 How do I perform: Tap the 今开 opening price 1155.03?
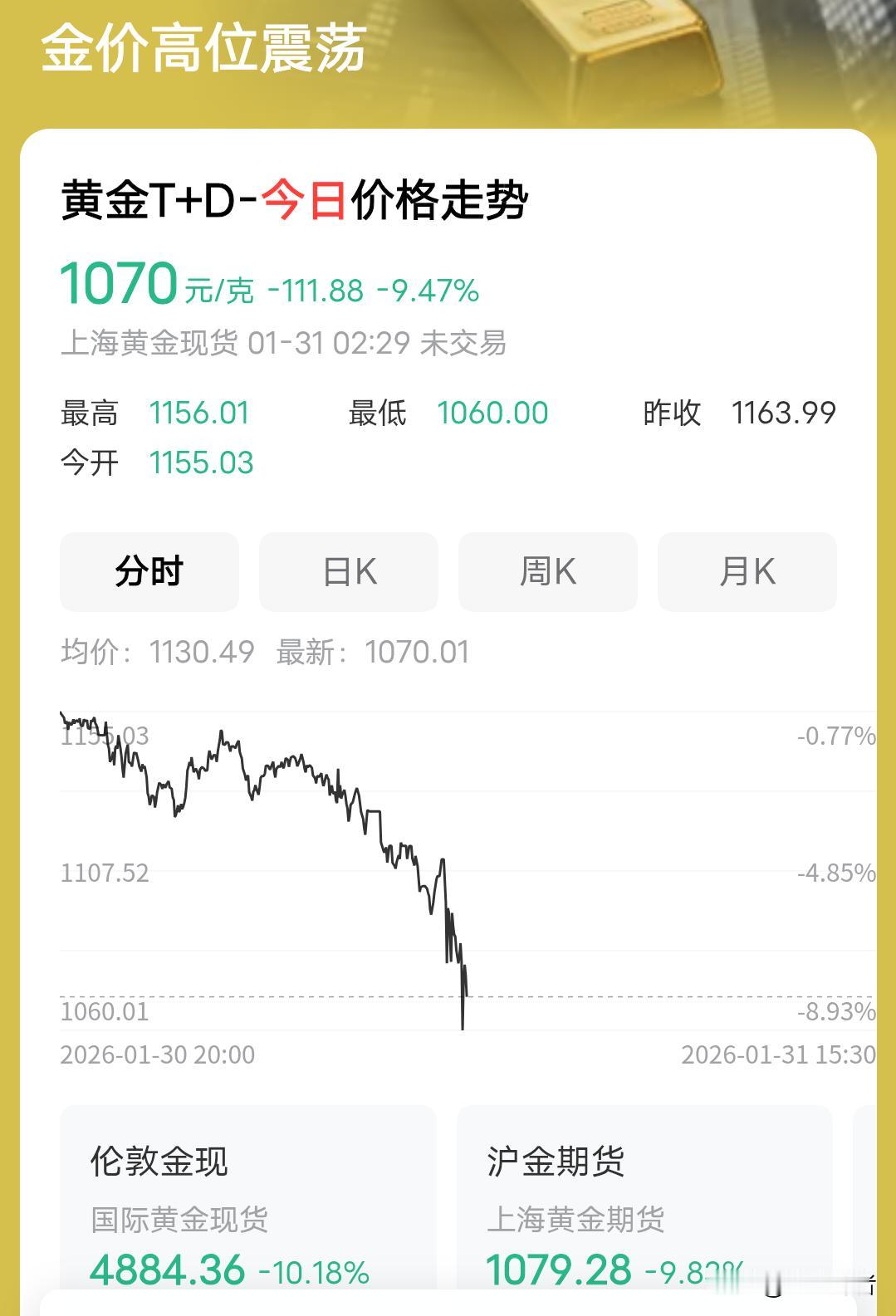click(x=202, y=462)
